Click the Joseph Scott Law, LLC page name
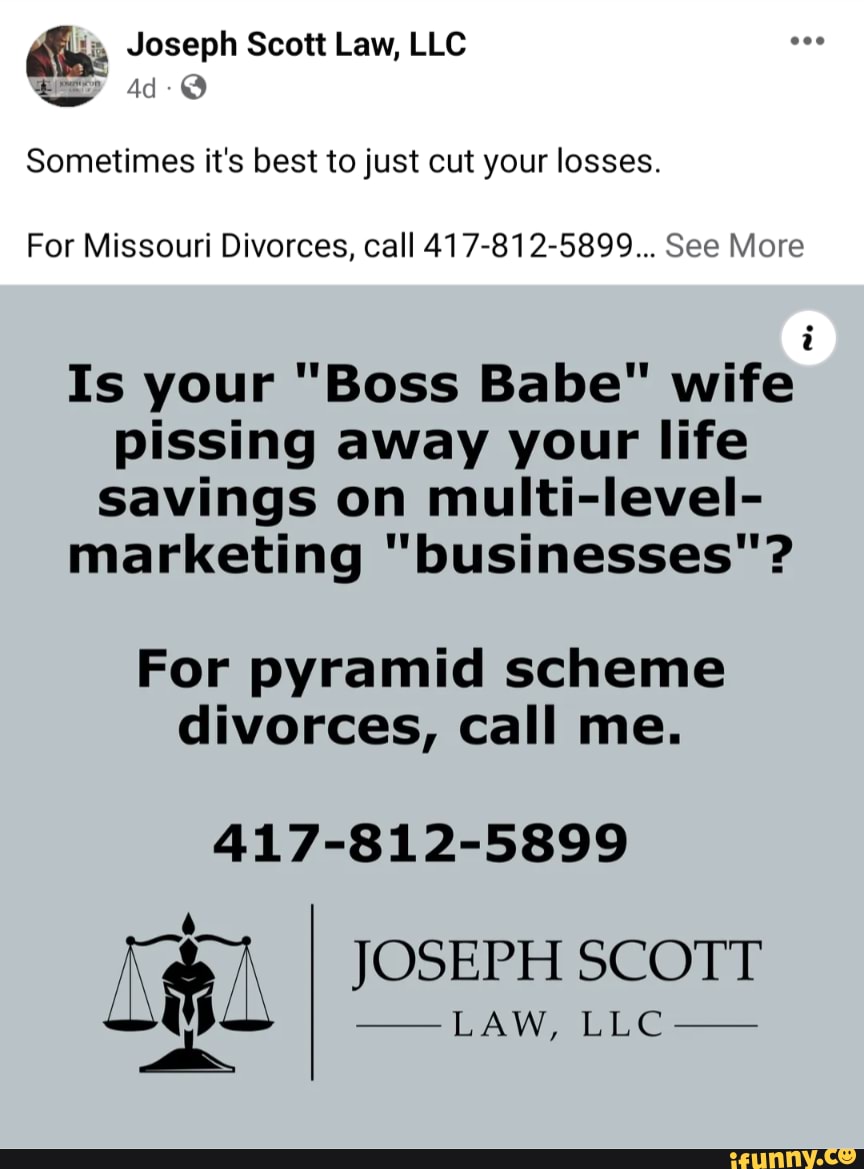864x1169 pixels. pyautogui.click(x=296, y=43)
